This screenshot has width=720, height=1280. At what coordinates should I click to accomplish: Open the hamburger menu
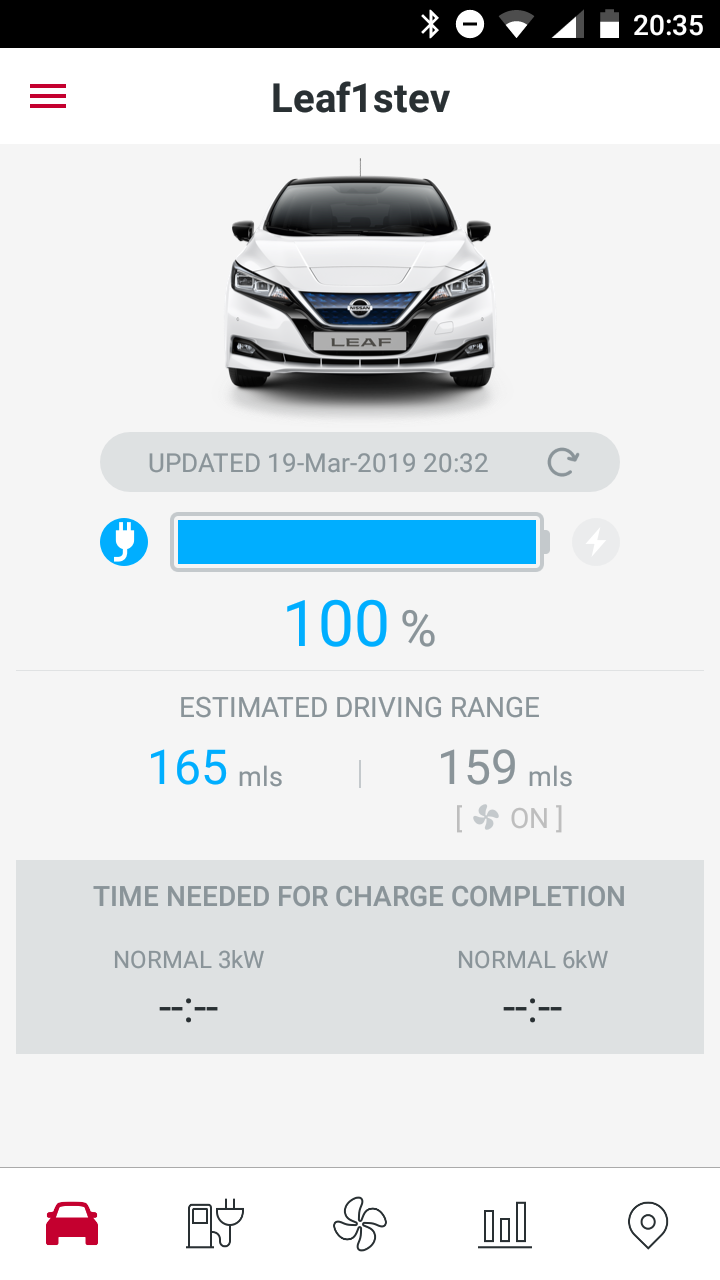coord(48,97)
